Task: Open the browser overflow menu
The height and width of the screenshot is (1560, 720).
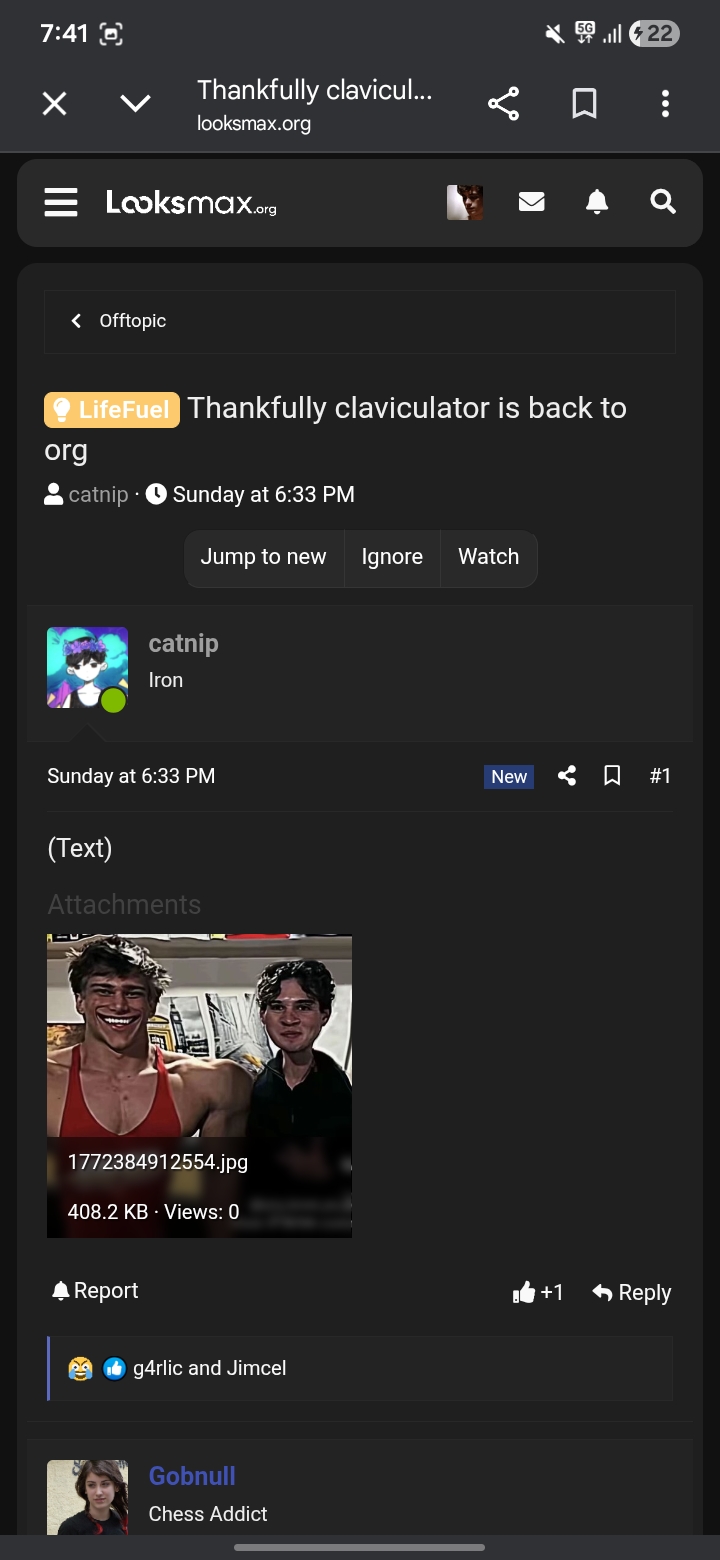Action: [x=665, y=104]
